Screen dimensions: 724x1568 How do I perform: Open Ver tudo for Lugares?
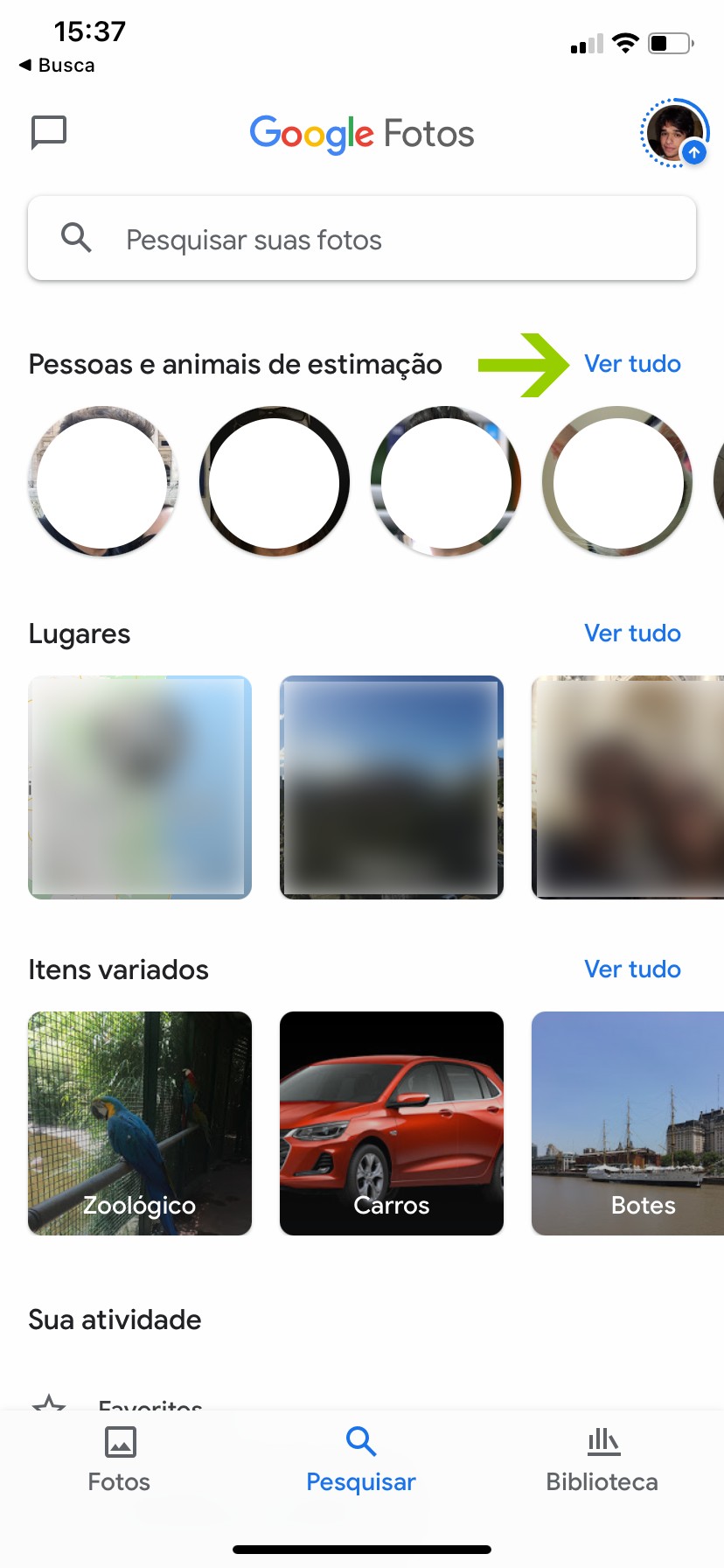click(x=632, y=633)
